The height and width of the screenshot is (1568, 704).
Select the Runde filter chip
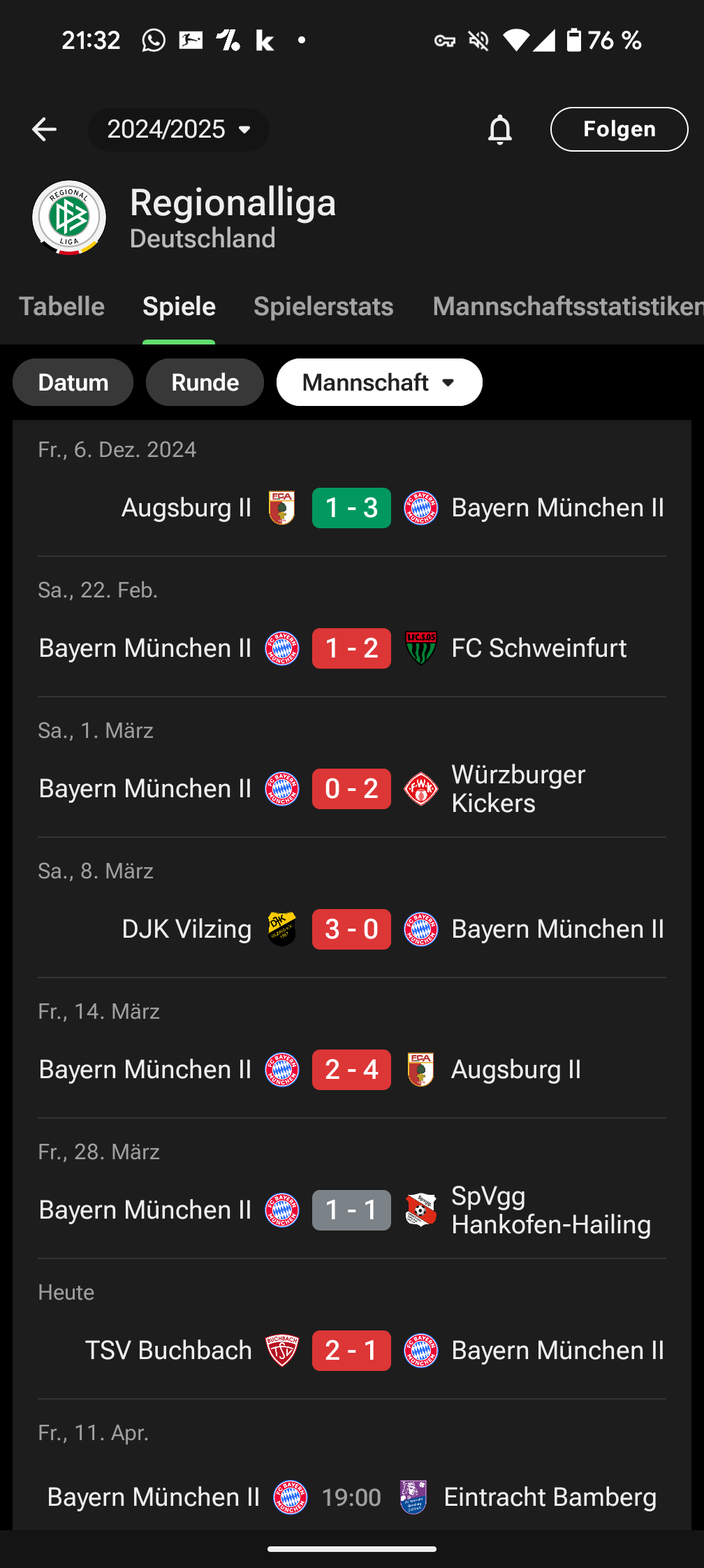click(x=205, y=382)
